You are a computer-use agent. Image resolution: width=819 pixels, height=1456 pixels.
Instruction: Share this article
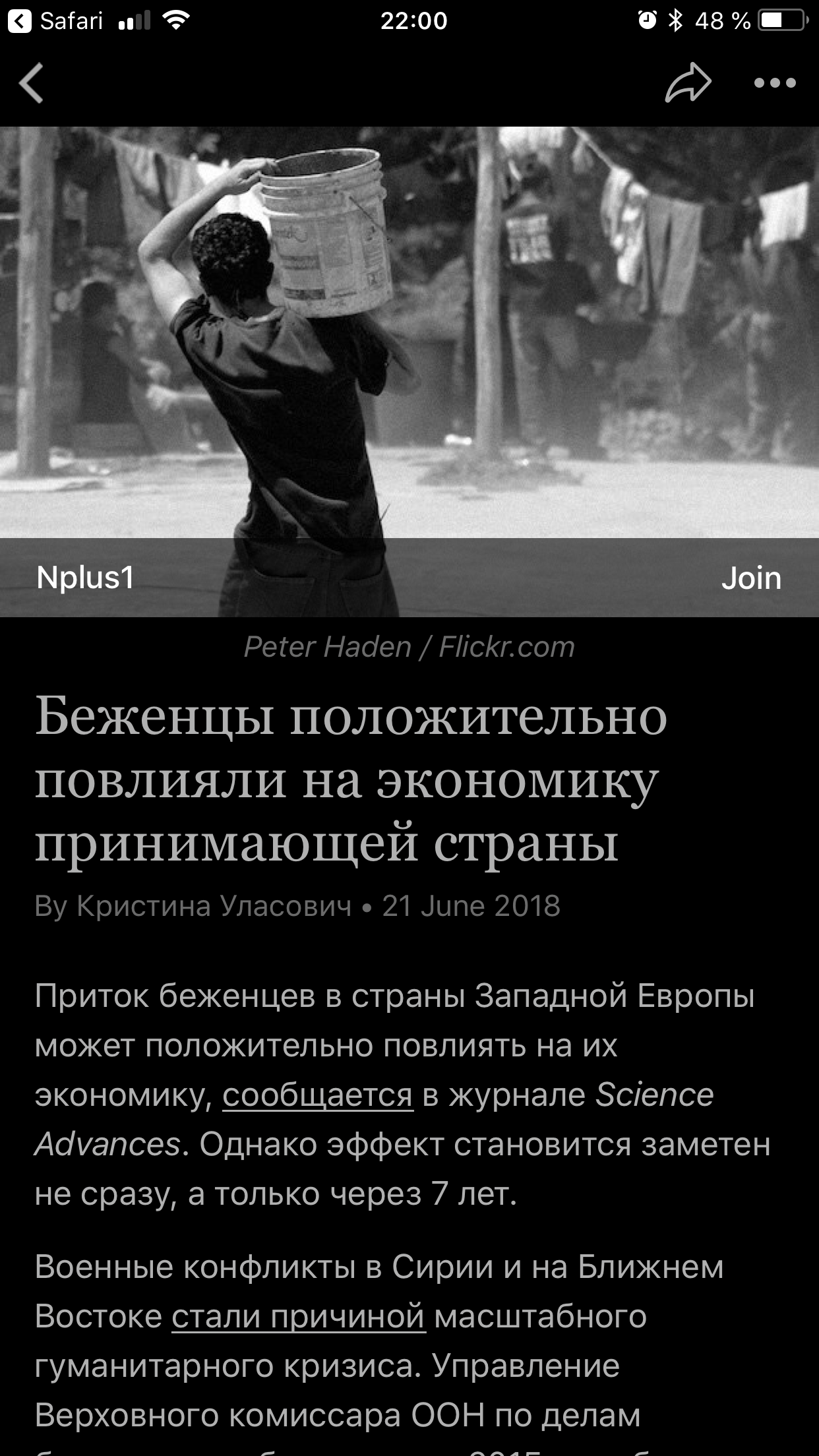tap(688, 83)
